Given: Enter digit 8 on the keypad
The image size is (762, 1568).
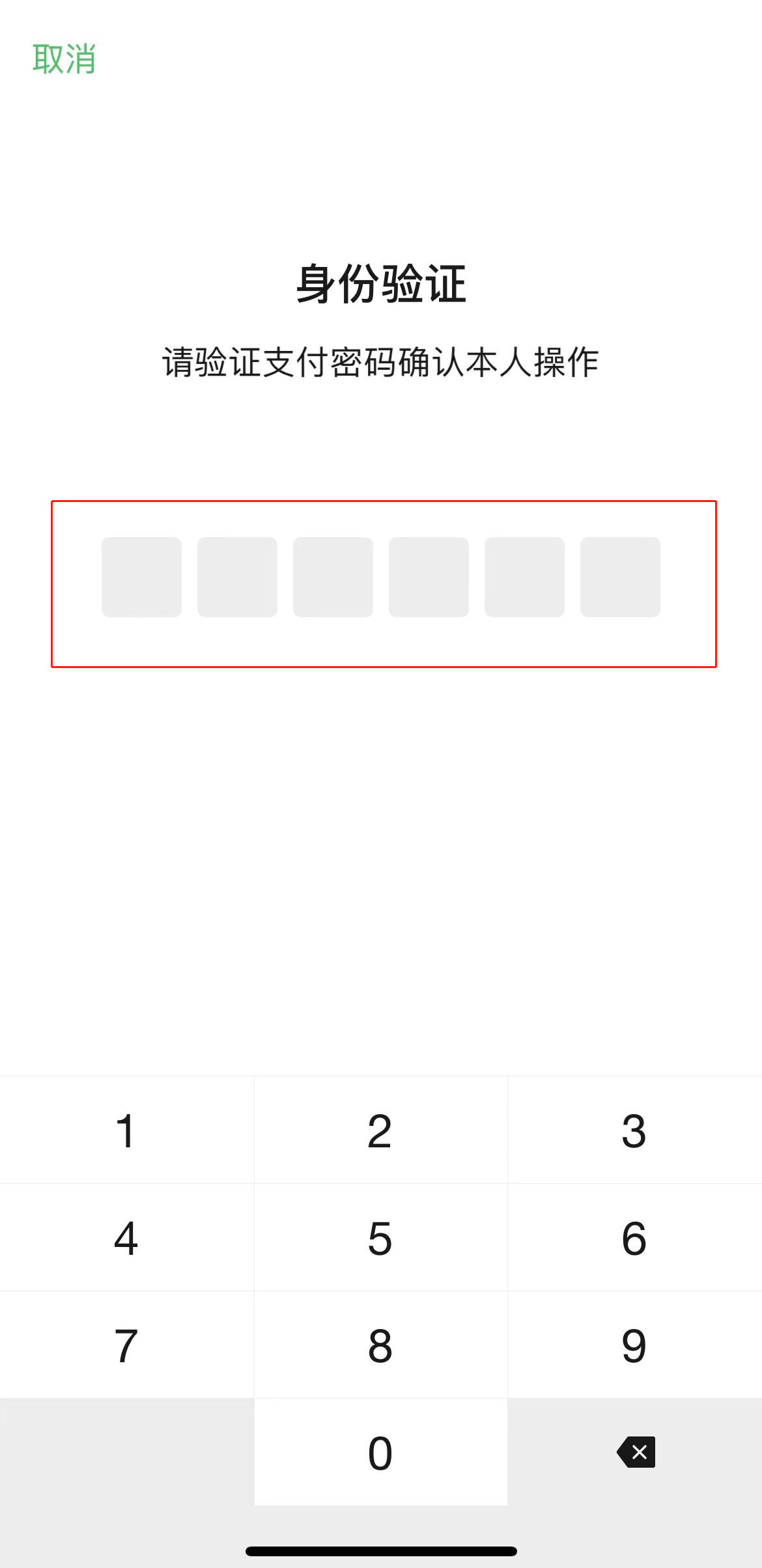Looking at the screenshot, I should [380, 1345].
